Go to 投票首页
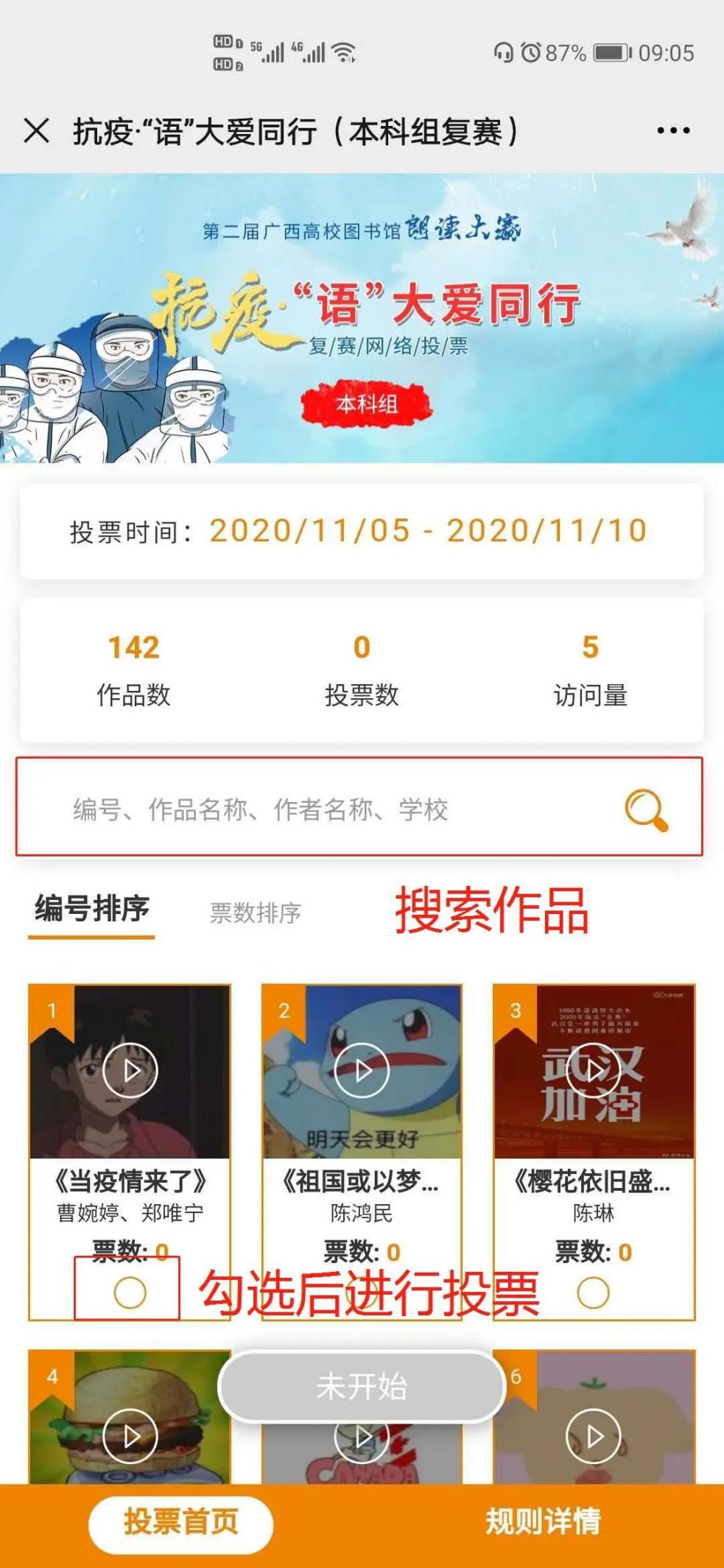This screenshot has width=724, height=1568. pyautogui.click(x=181, y=1521)
